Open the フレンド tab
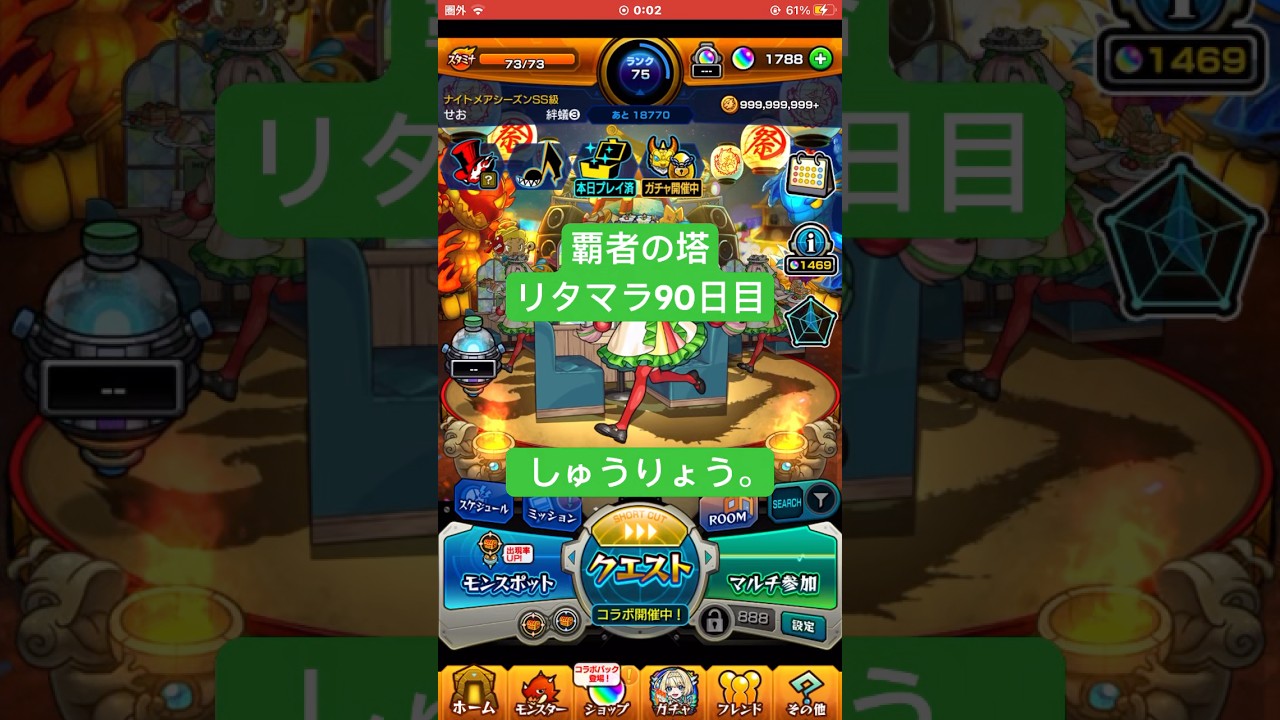 coord(739,692)
